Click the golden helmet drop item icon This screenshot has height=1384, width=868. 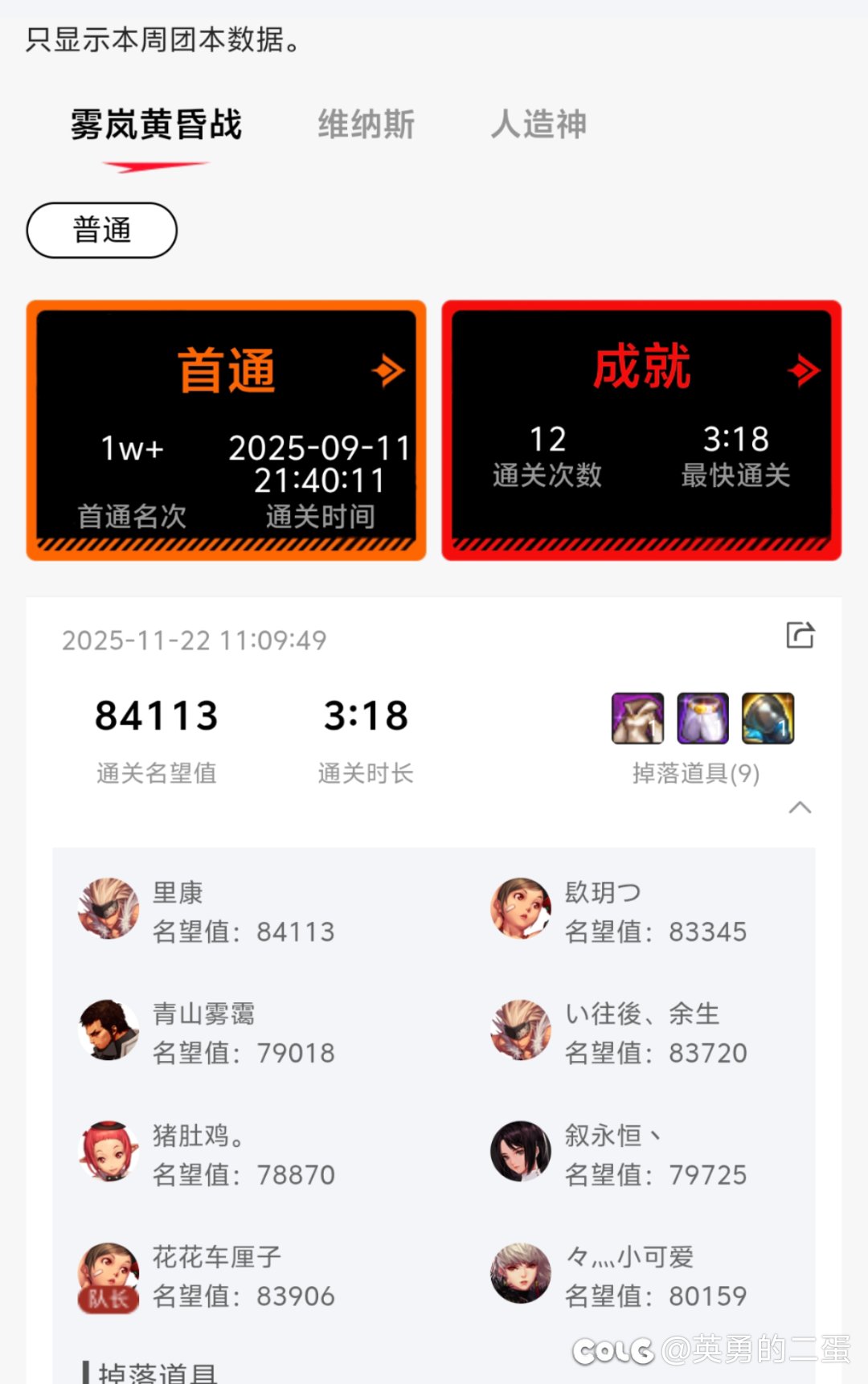(x=767, y=718)
